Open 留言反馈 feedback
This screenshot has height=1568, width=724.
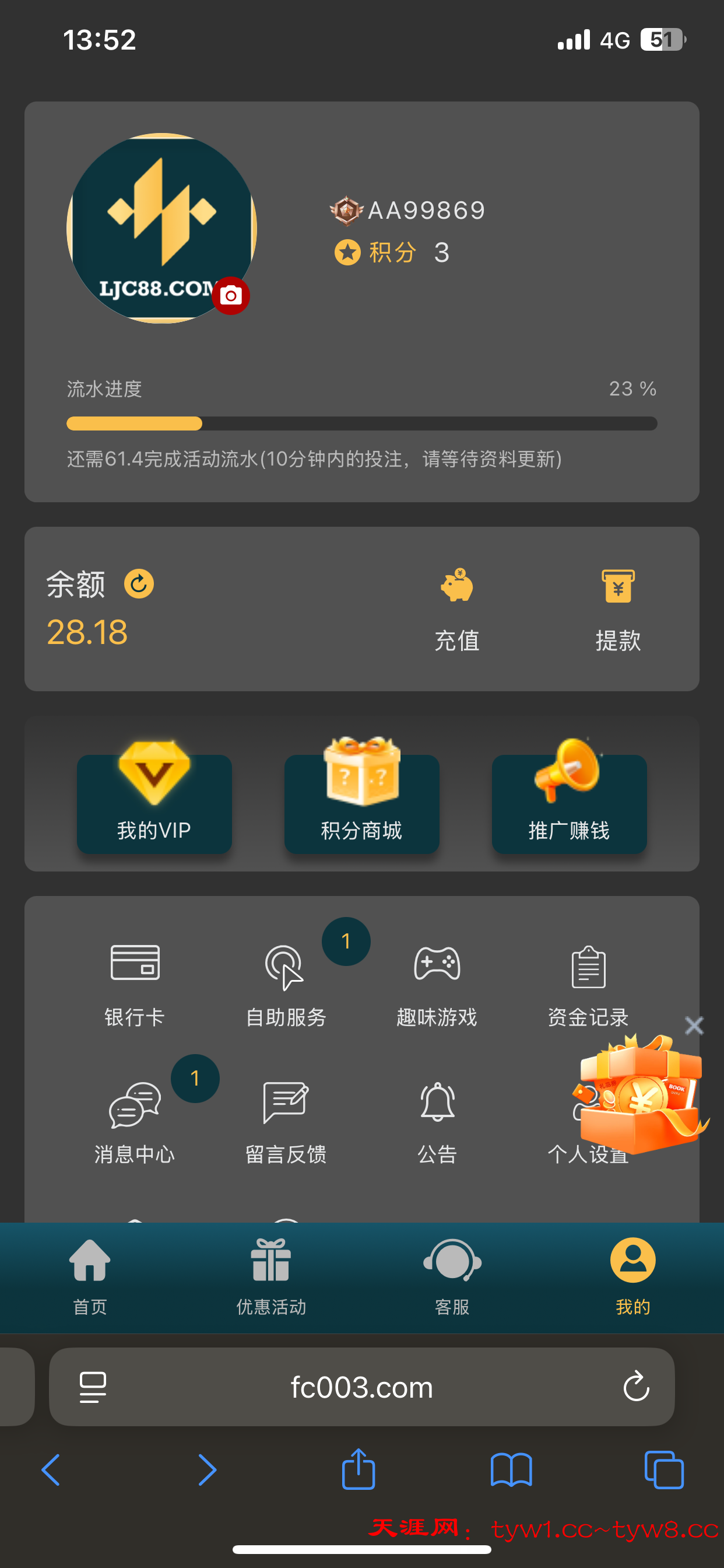(x=285, y=1121)
